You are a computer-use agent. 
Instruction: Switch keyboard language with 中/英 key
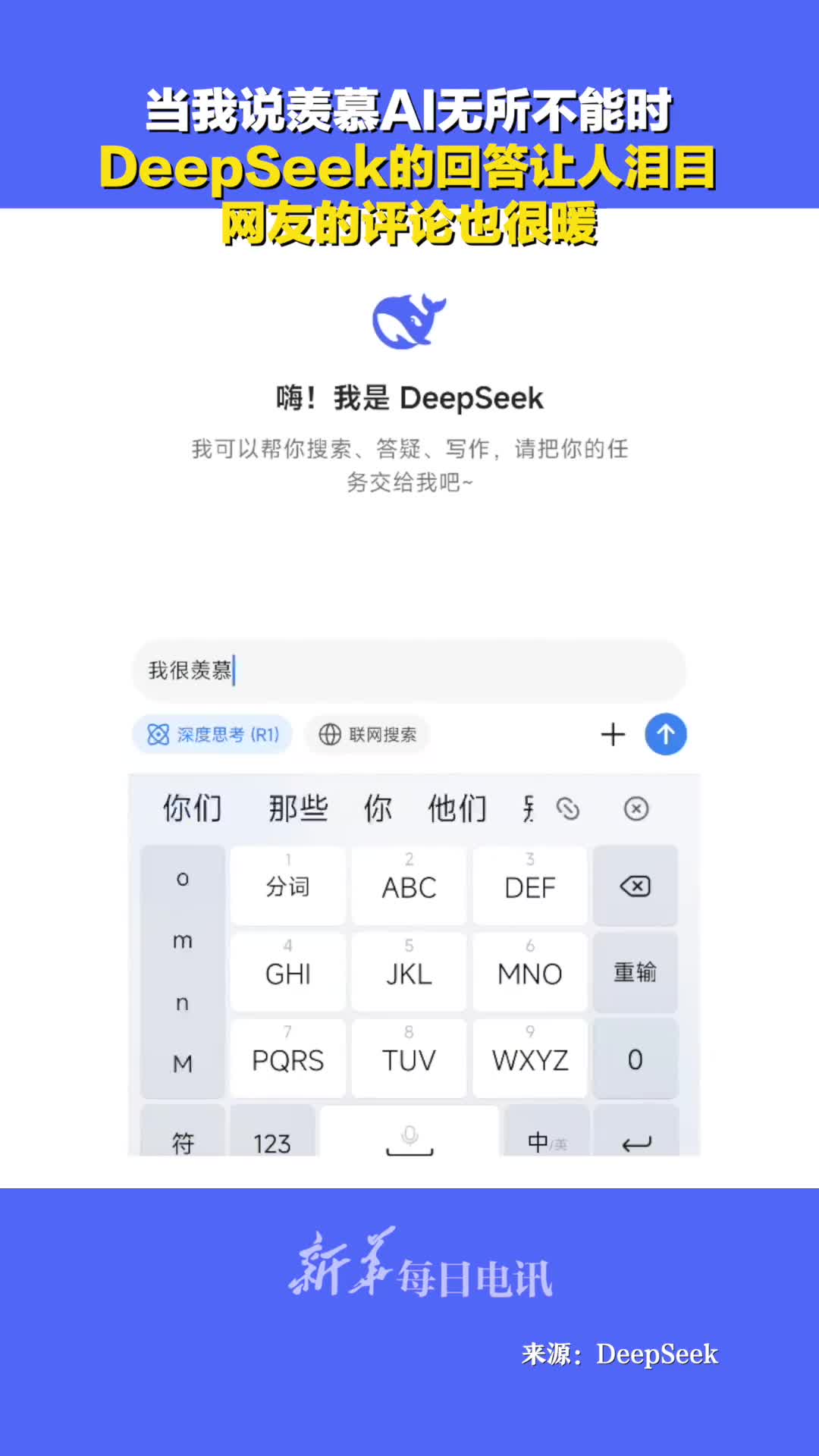[546, 1141]
